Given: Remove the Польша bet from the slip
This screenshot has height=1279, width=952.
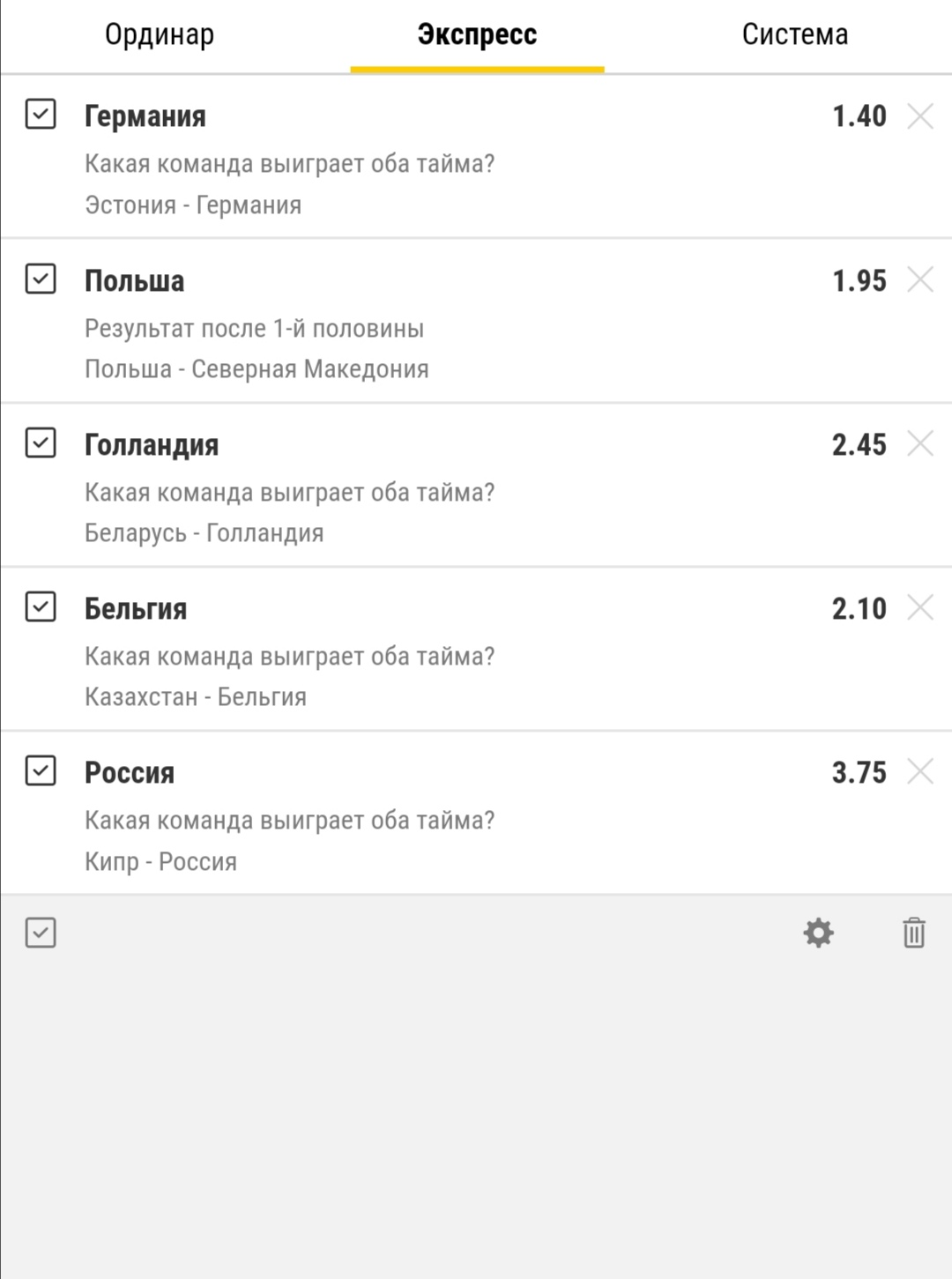Looking at the screenshot, I should pyautogui.click(x=920, y=280).
